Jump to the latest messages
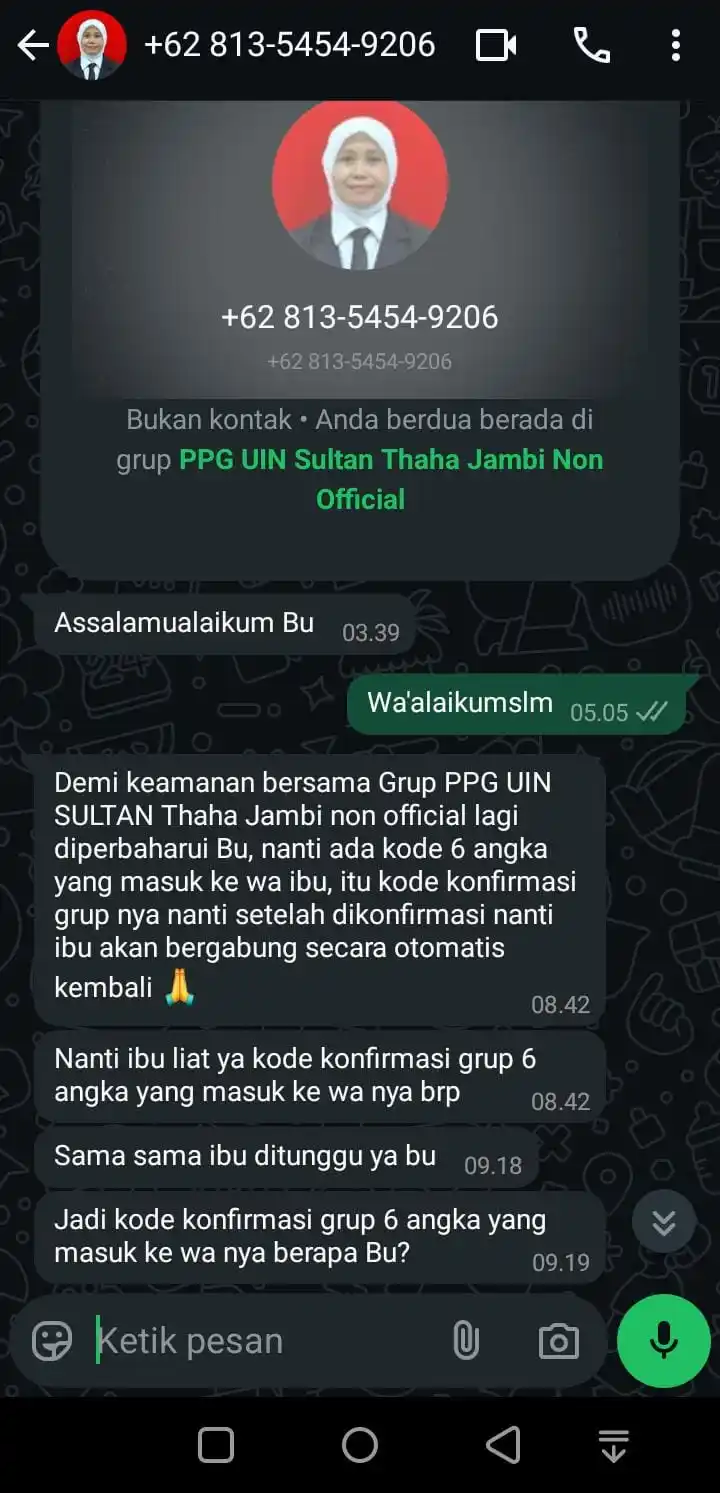This screenshot has width=720, height=1493. 663,1221
